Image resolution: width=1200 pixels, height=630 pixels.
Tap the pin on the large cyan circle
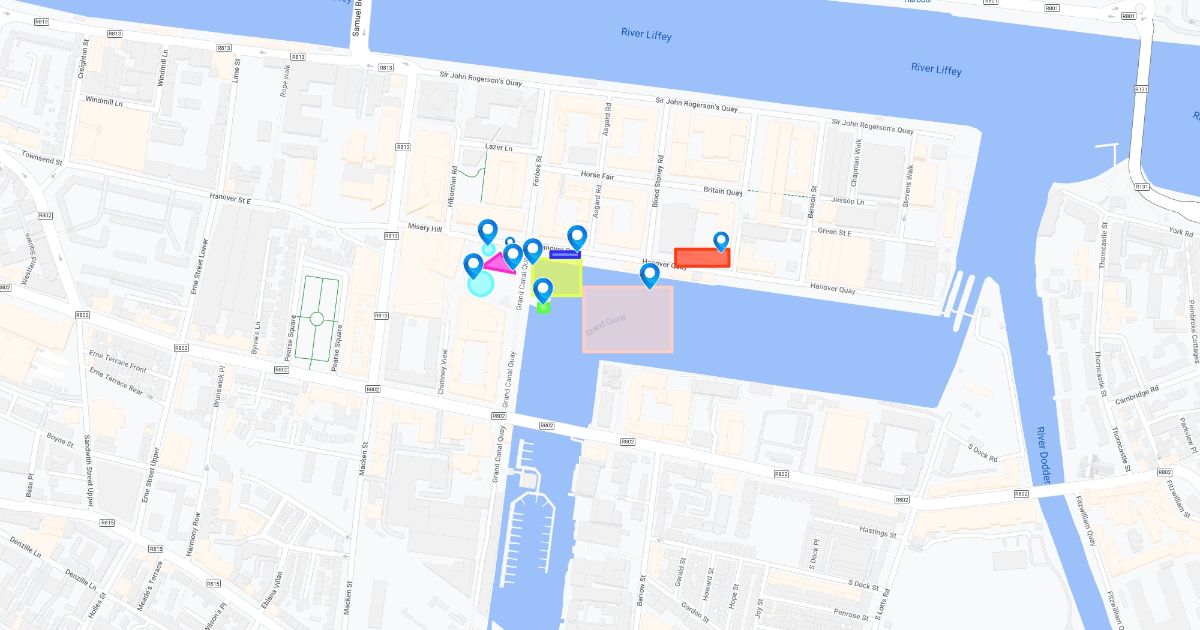[473, 265]
